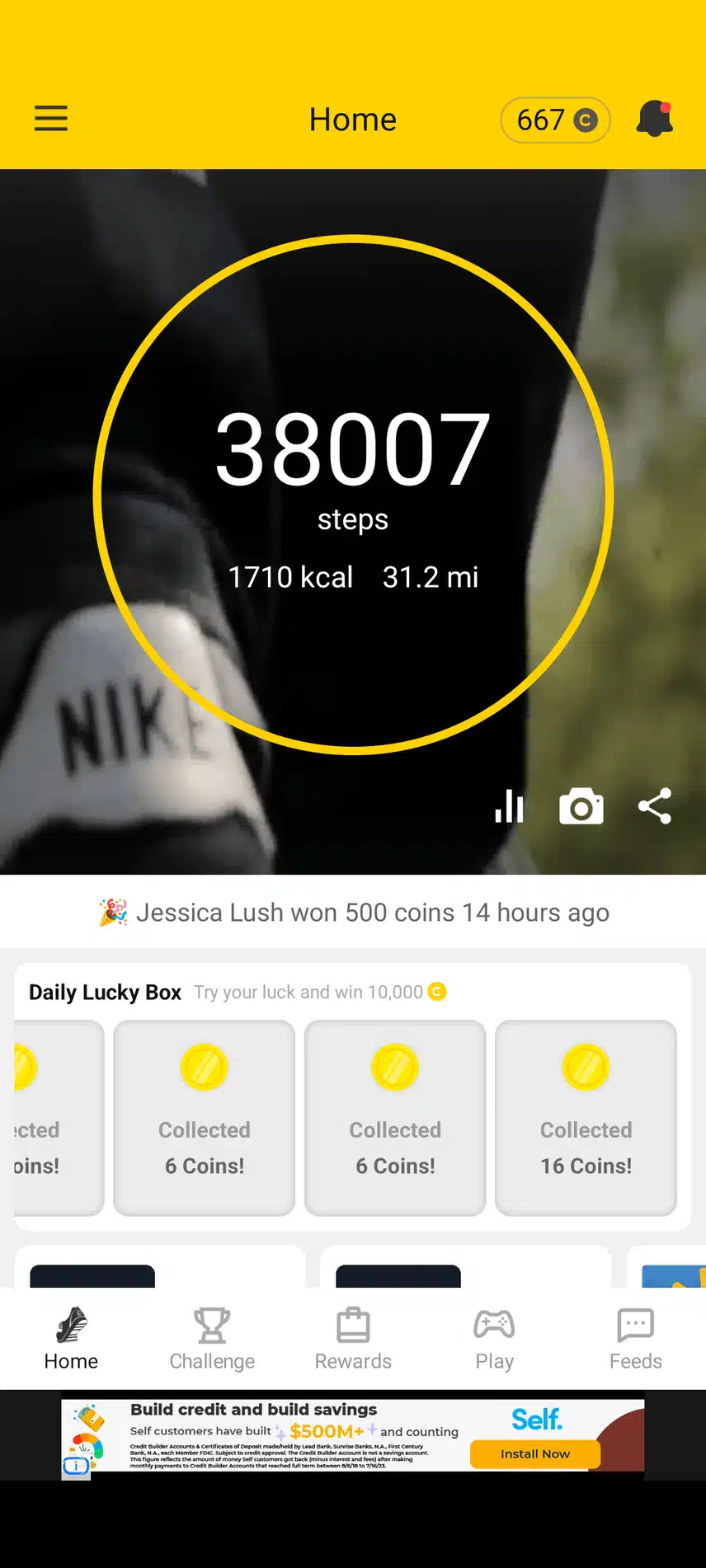Screen dimensions: 706x1568
Task: Open the notifications bell
Action: [x=655, y=120]
